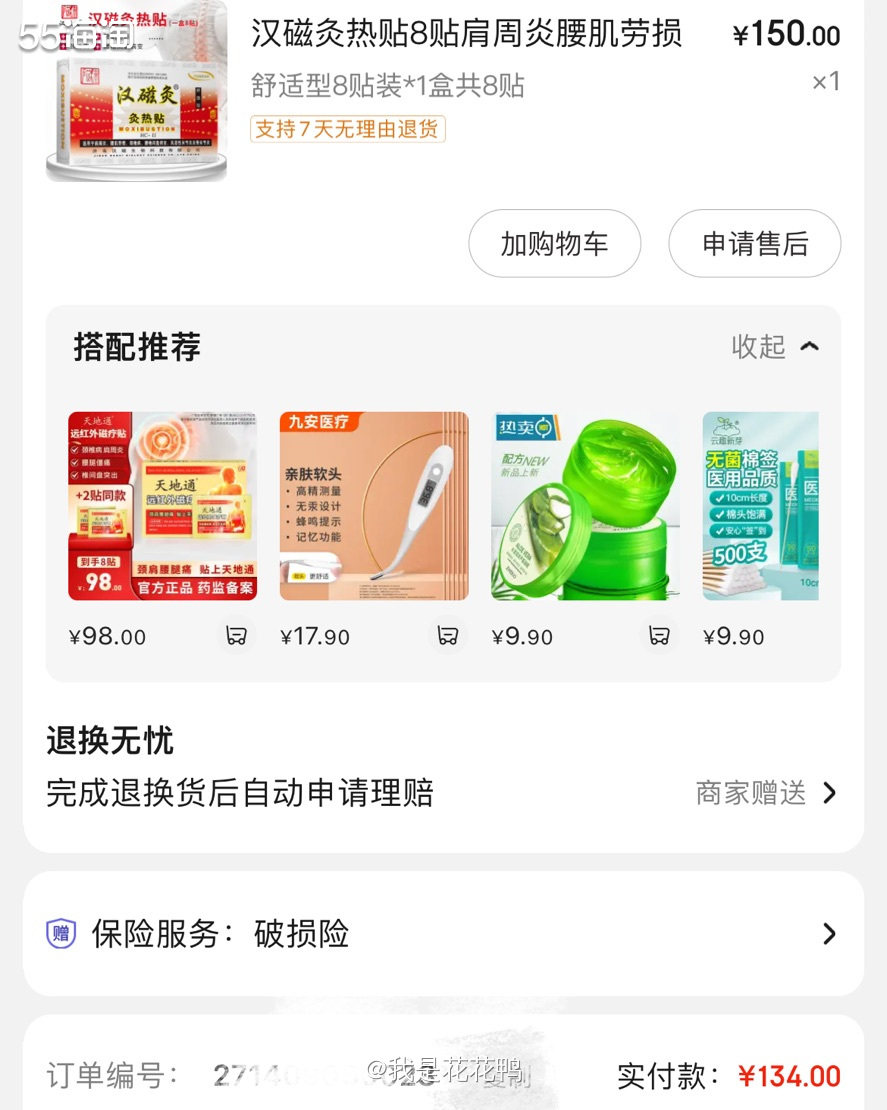Open product title 汉磁灸热贴8贴肩周炎腰肌劳损
887x1110 pixels.
[468, 34]
